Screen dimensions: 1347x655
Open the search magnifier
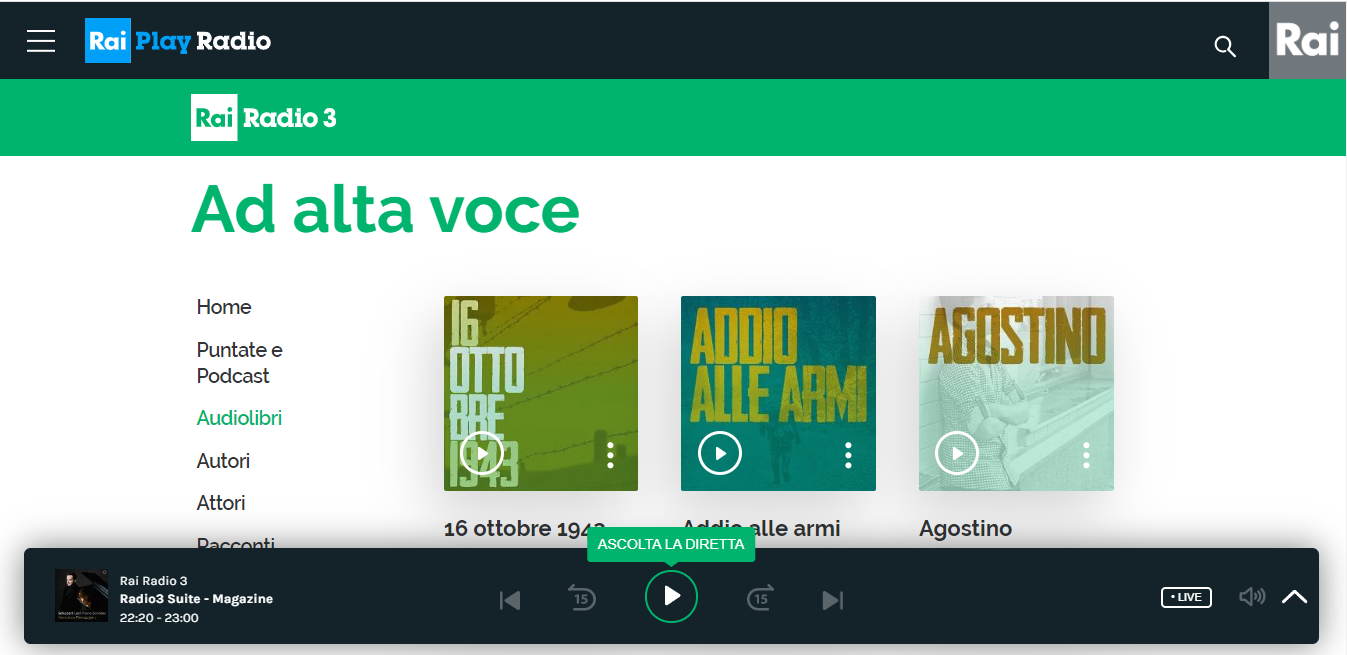pos(1224,46)
